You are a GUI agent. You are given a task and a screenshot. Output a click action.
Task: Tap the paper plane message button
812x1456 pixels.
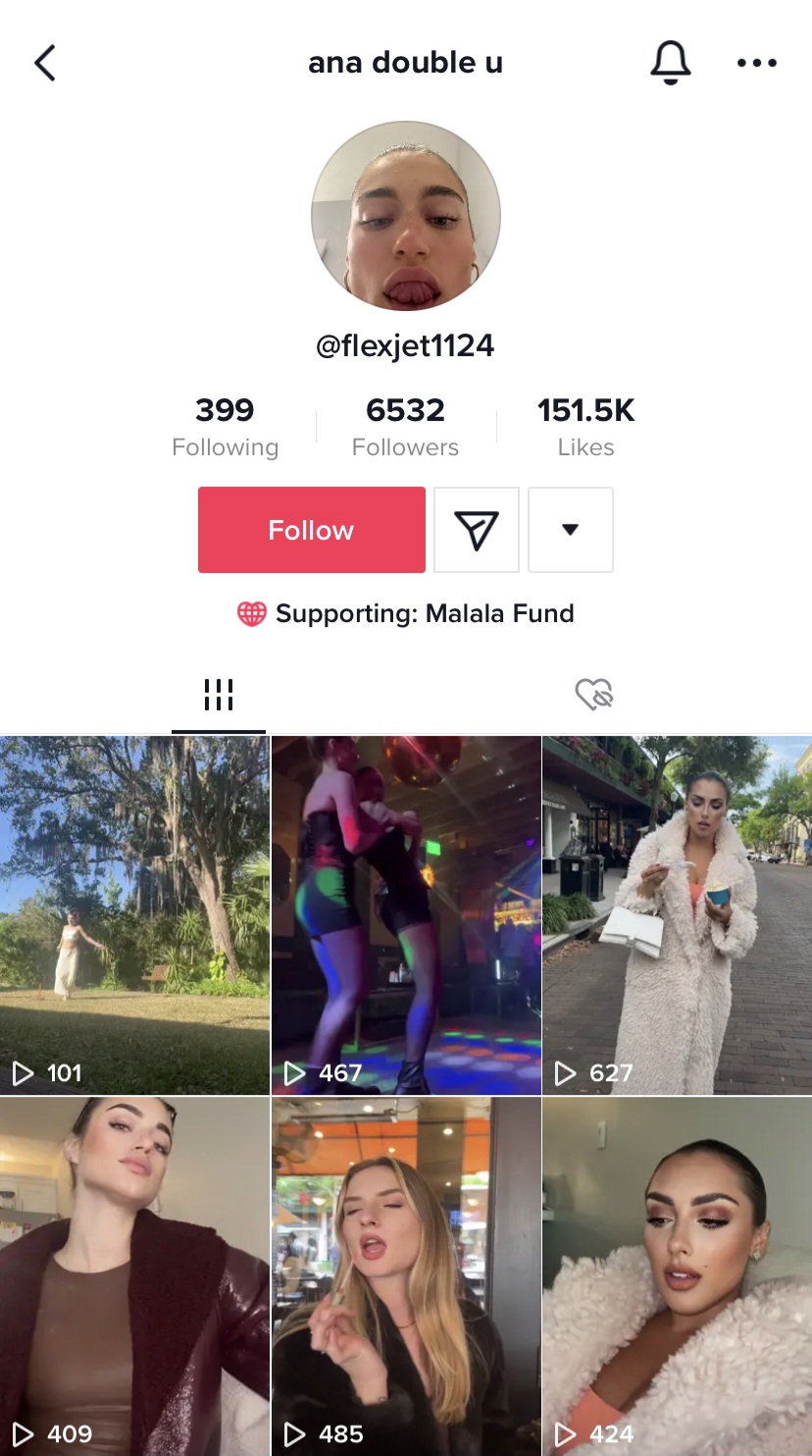tap(477, 530)
